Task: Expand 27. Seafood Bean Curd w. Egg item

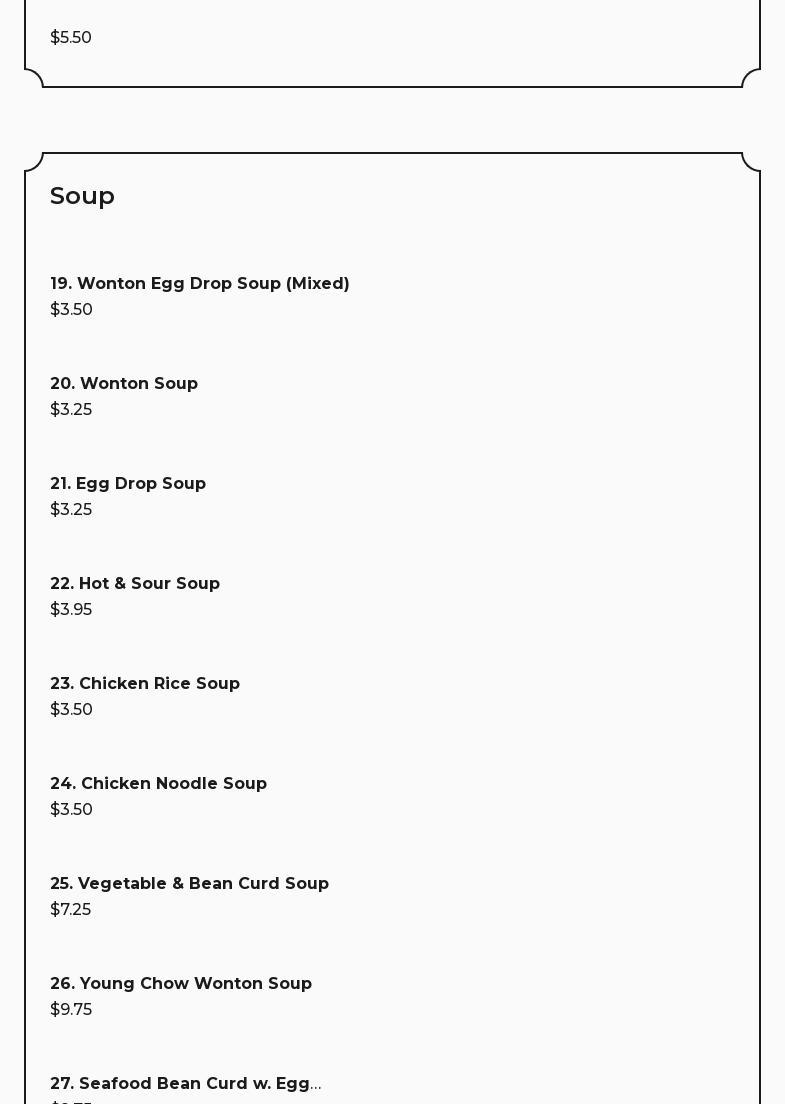Action: (186, 1084)
